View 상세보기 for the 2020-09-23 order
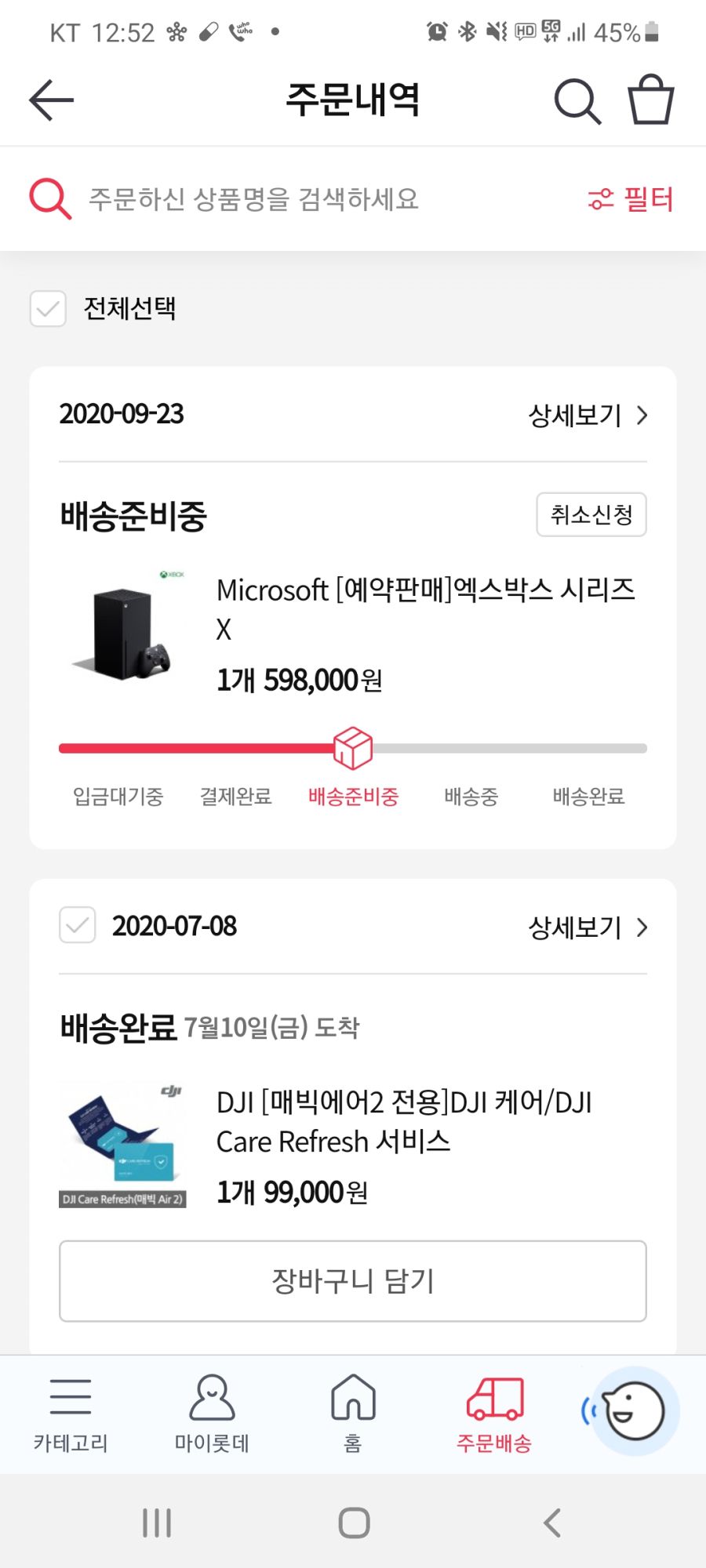The width and height of the screenshot is (706, 1568). coord(588,415)
